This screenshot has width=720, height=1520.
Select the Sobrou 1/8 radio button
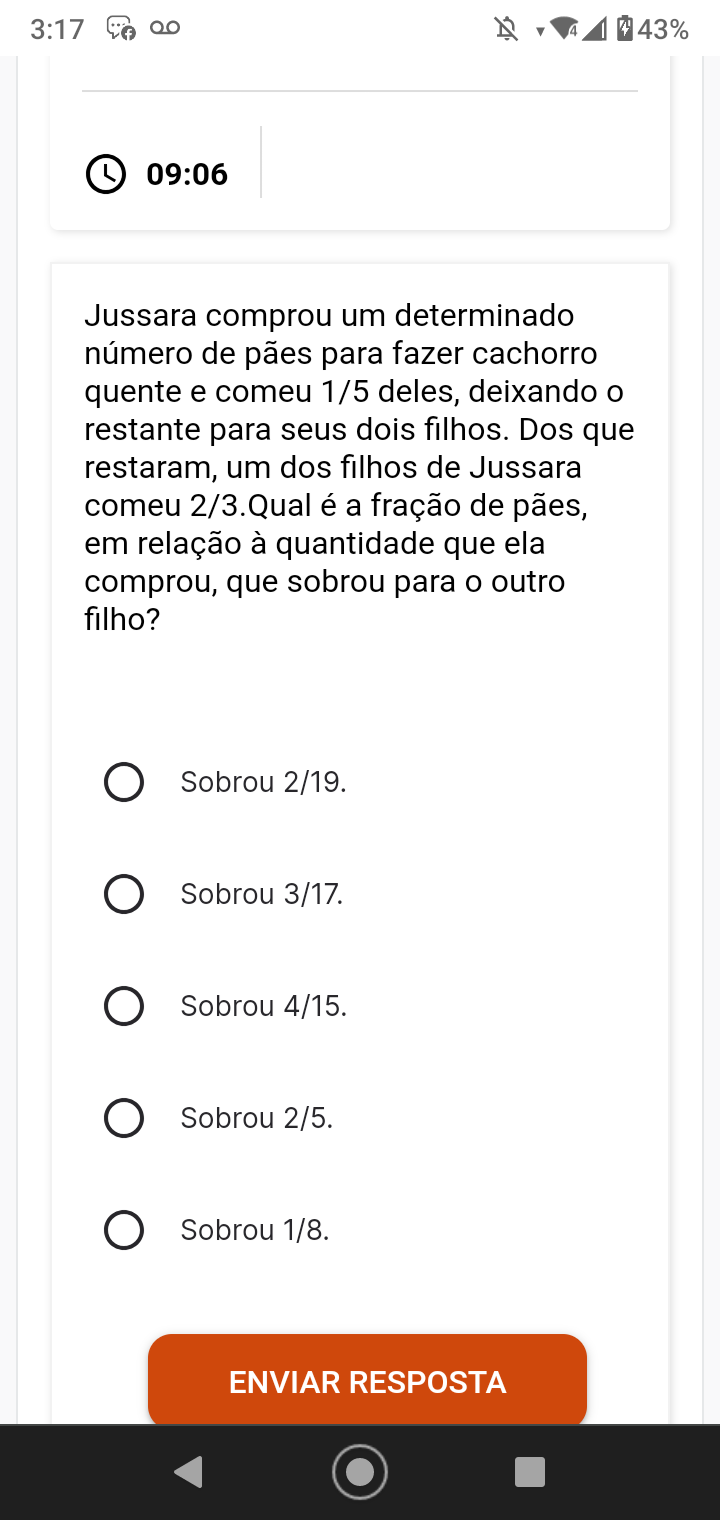coord(124,1230)
